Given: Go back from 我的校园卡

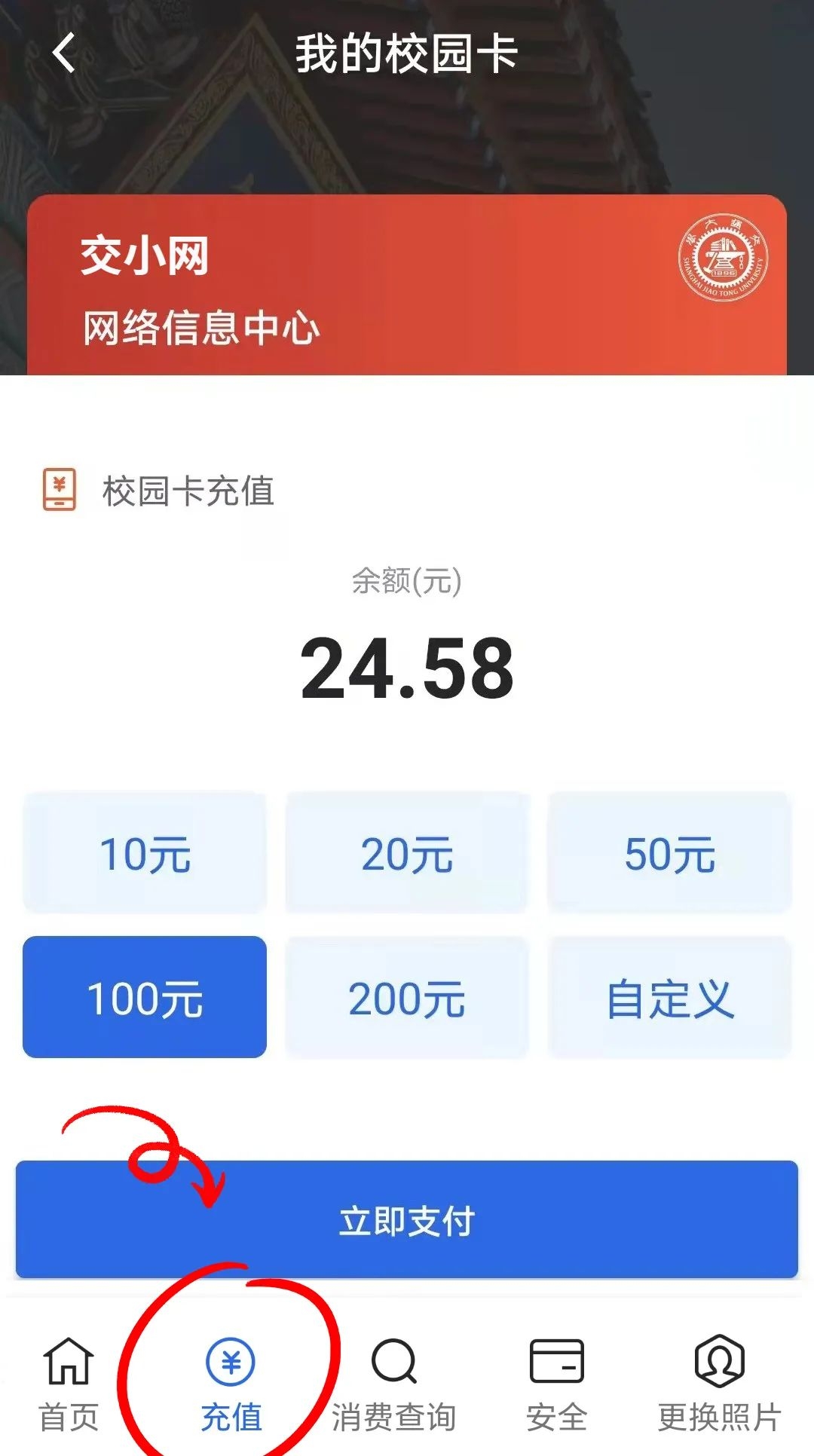Looking at the screenshot, I should tap(65, 53).
